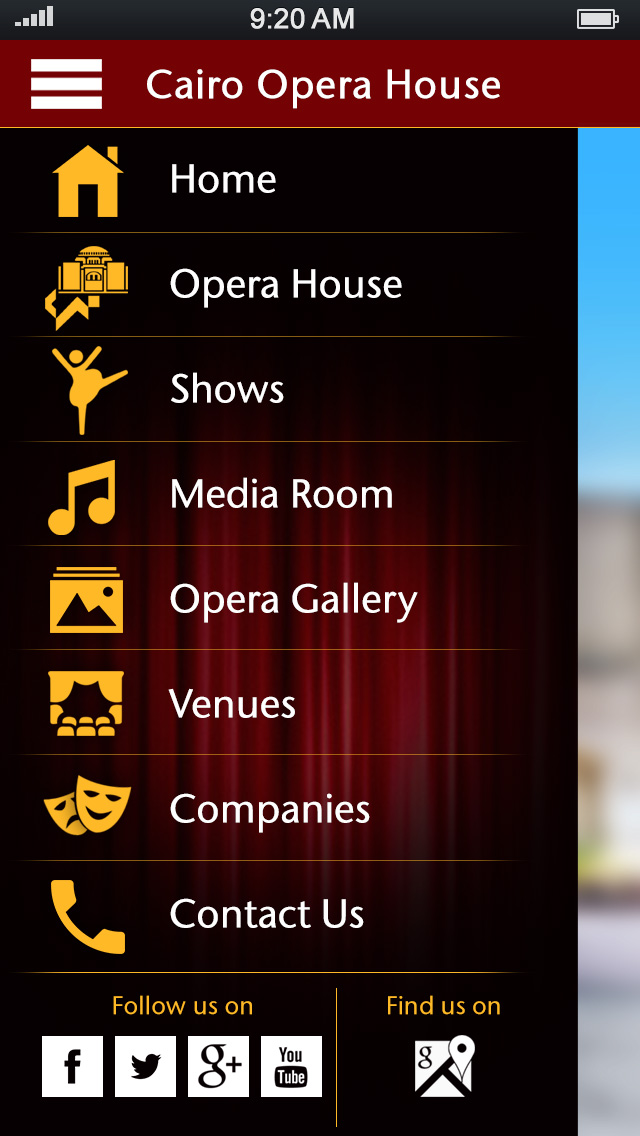Find the opera on Google Maps
The image size is (640, 1136).
[x=444, y=1066]
